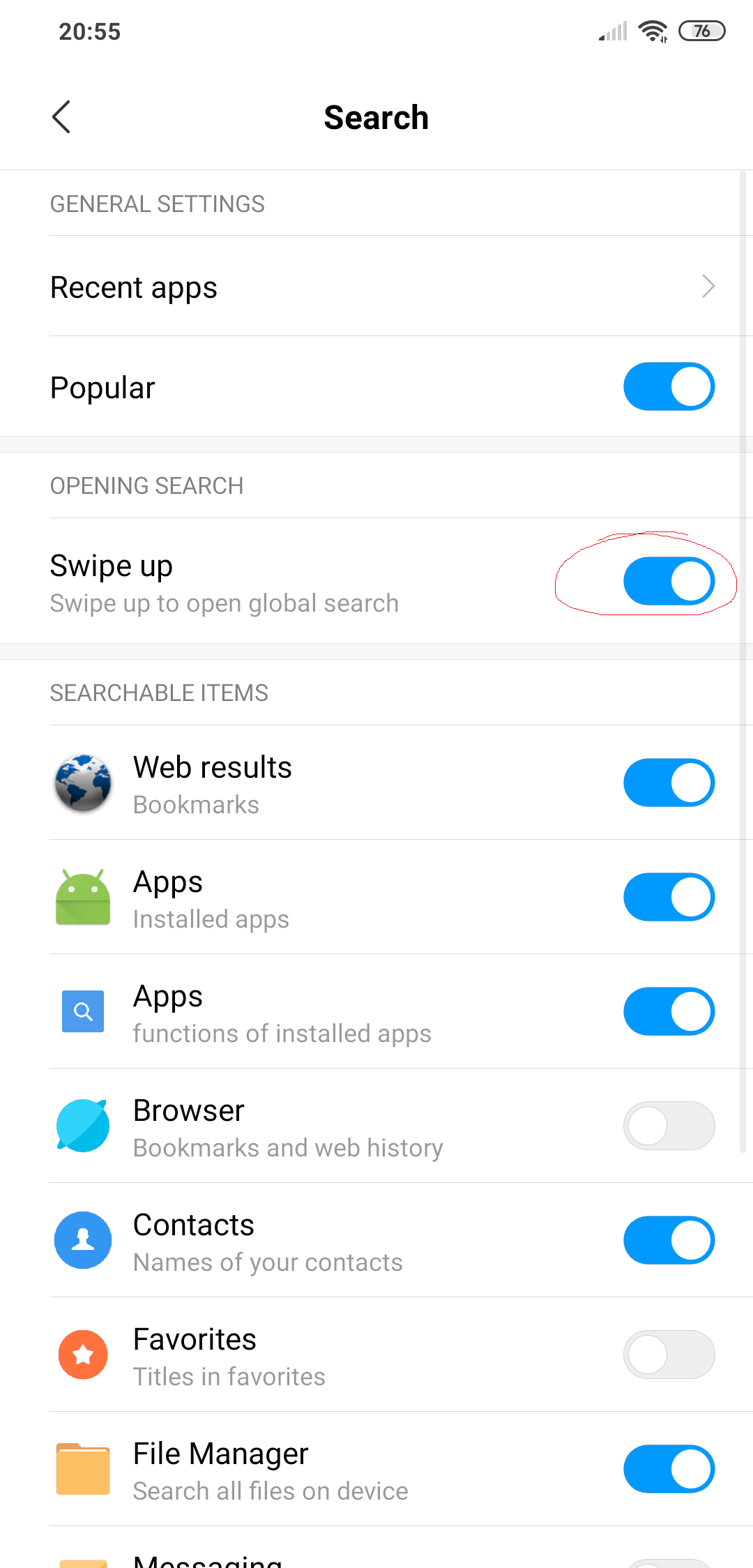Screen dimensions: 753x1568
Task: Turn off Web results search
Action: (x=668, y=783)
